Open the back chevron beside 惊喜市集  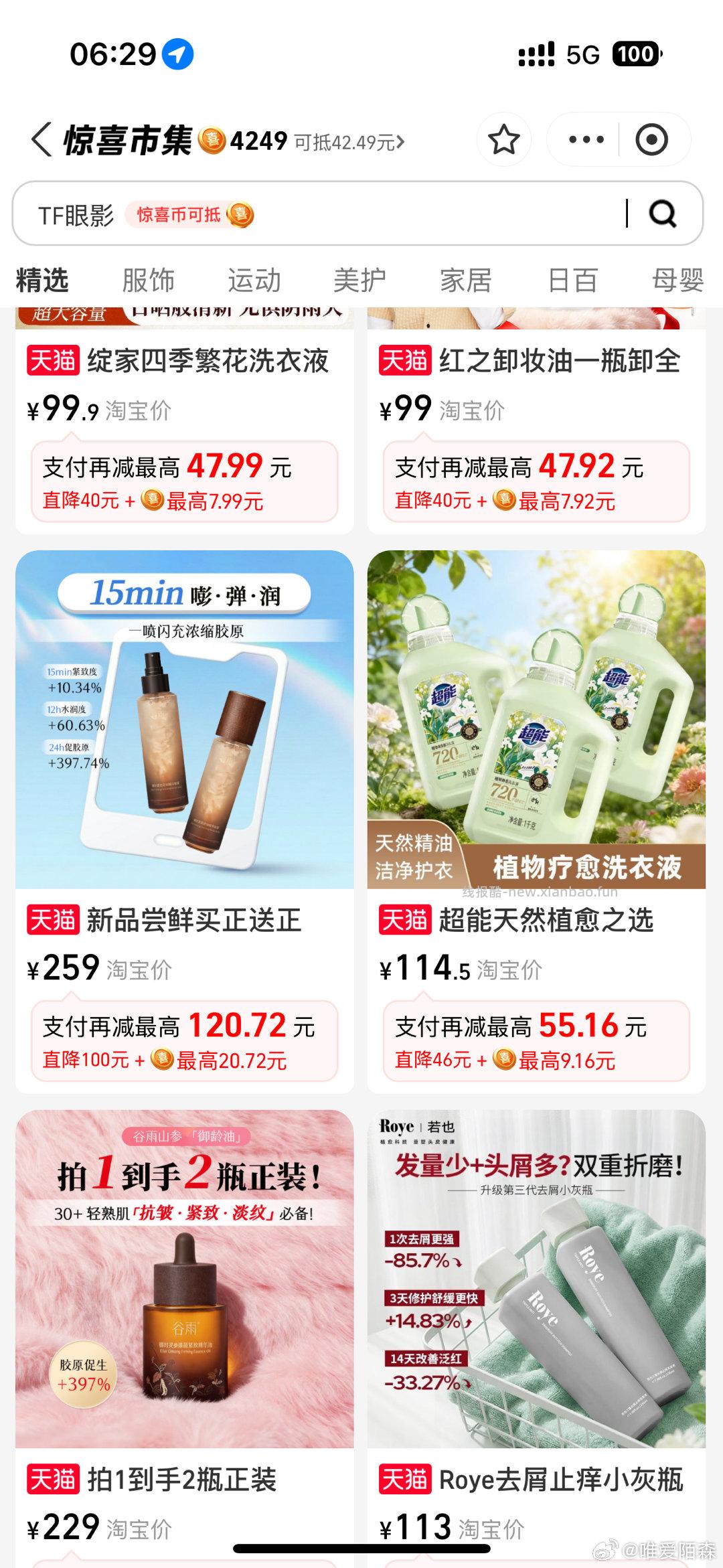tap(40, 139)
